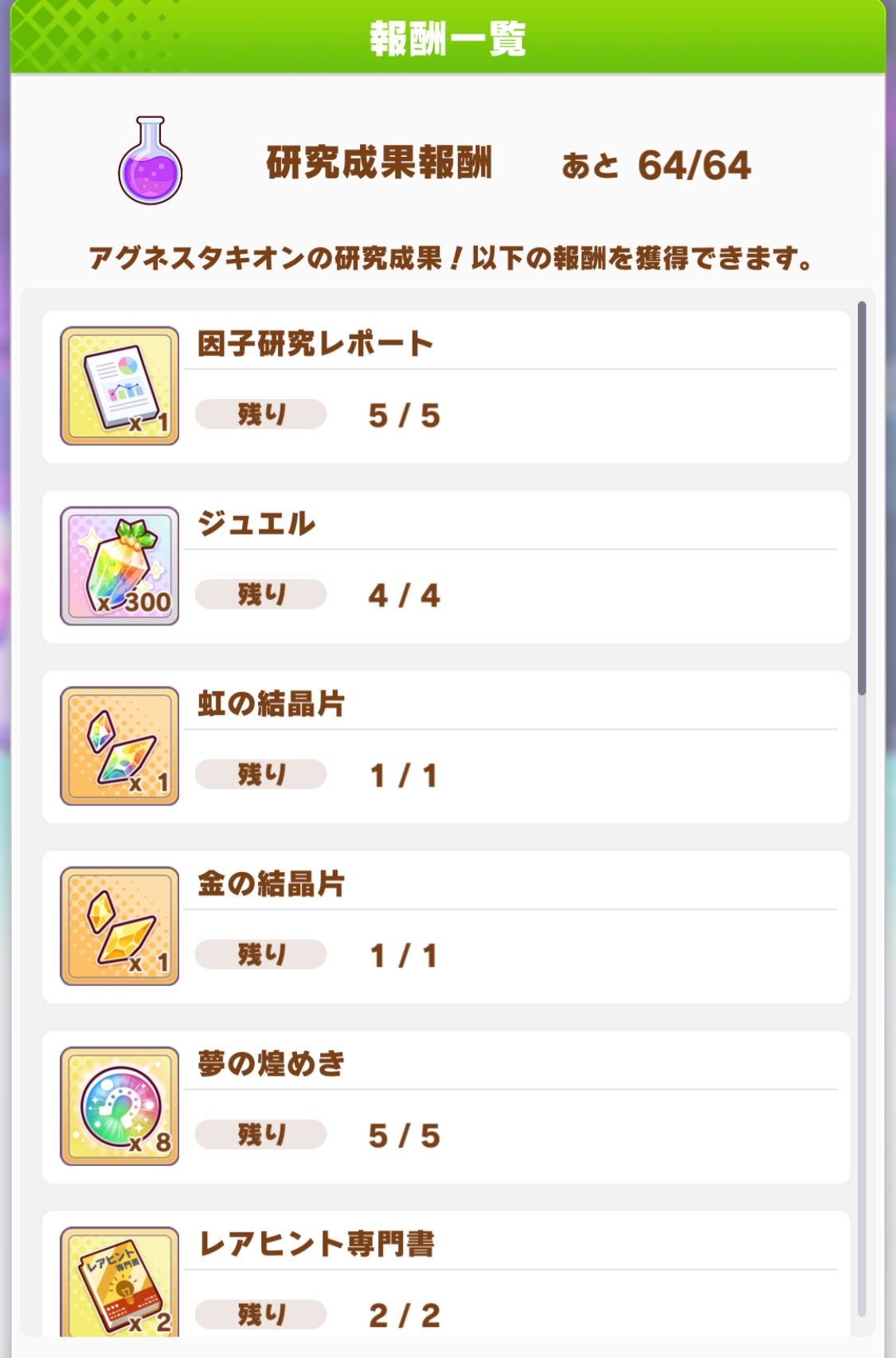View the ジュエル x300 item details
896x1358 pixels.
(x=119, y=566)
